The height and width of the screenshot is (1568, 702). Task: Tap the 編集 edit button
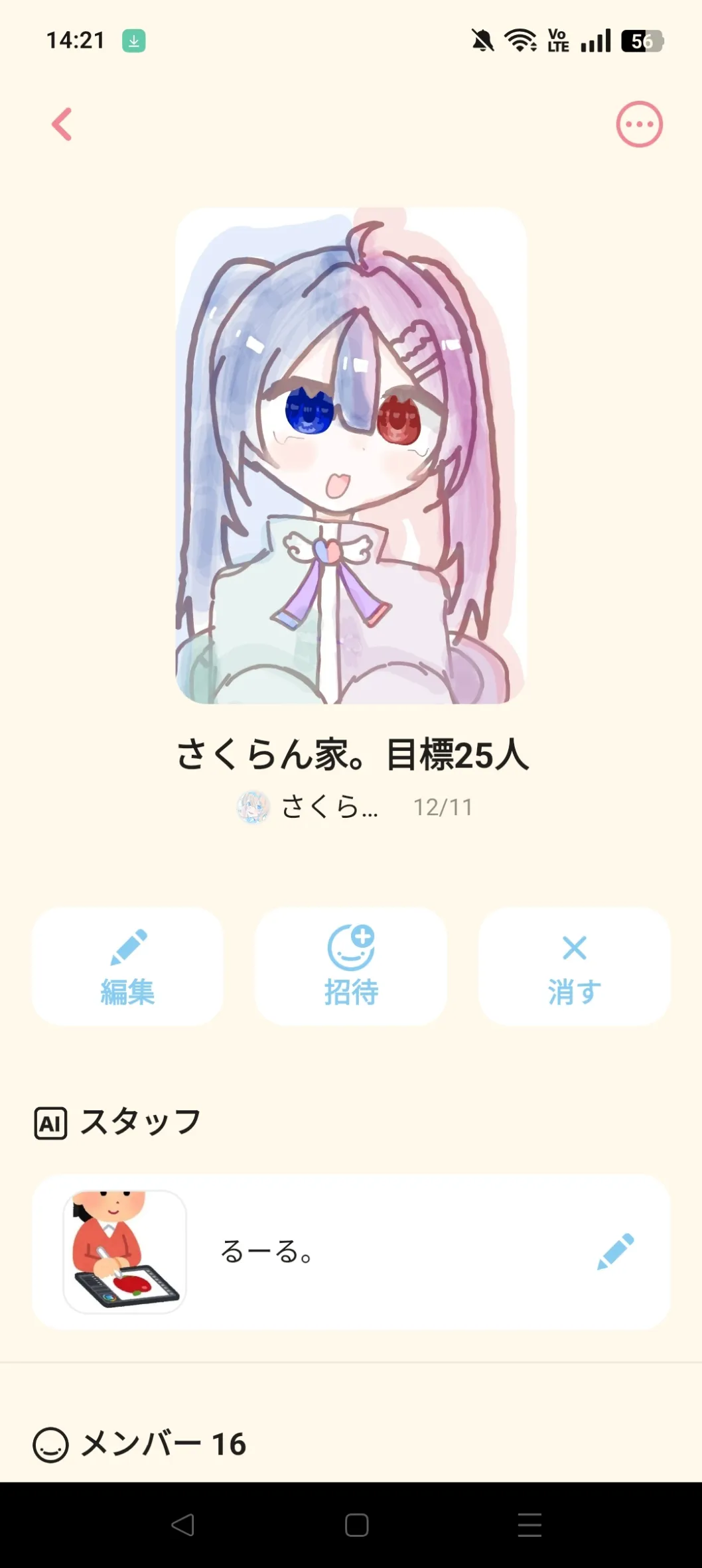pyautogui.click(x=127, y=966)
